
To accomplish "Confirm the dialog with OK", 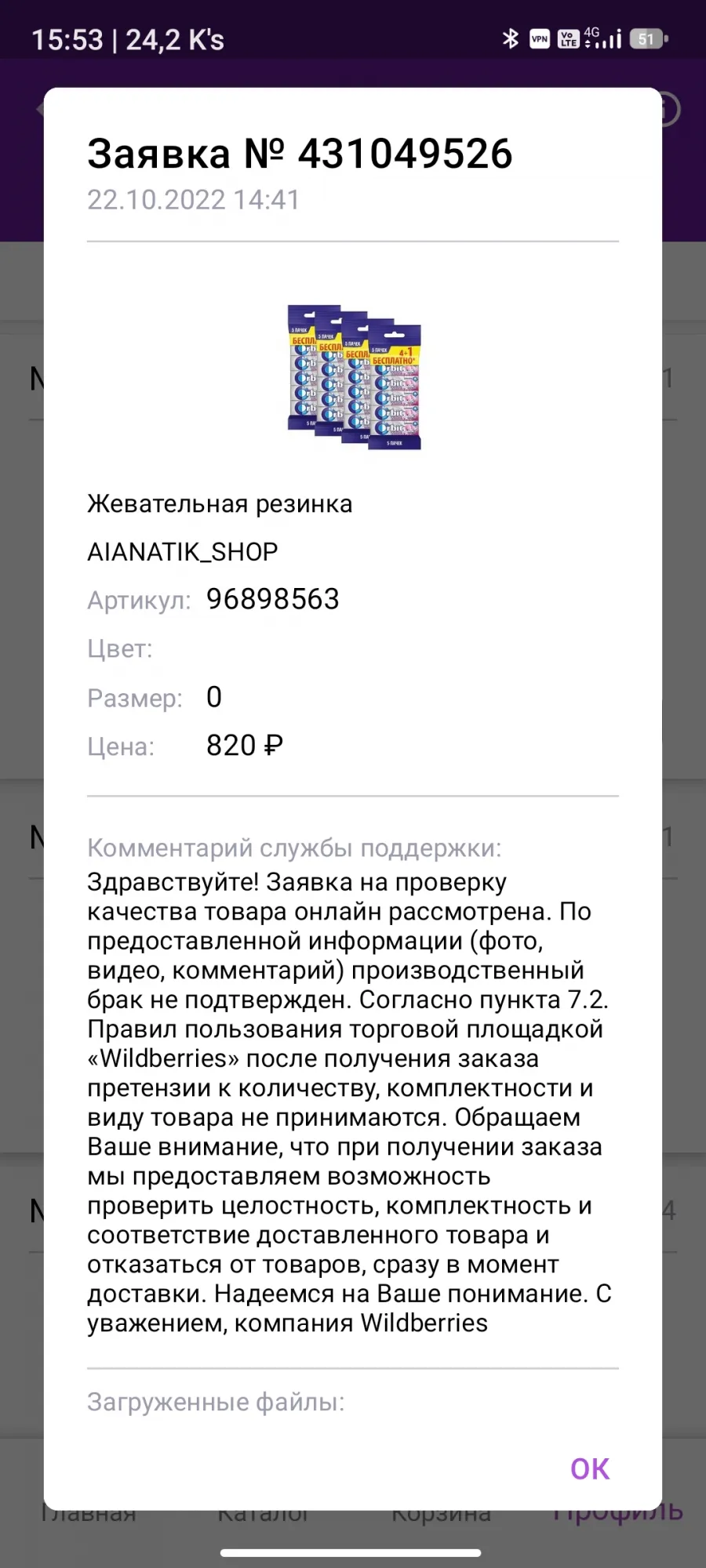I will coord(590,1468).
